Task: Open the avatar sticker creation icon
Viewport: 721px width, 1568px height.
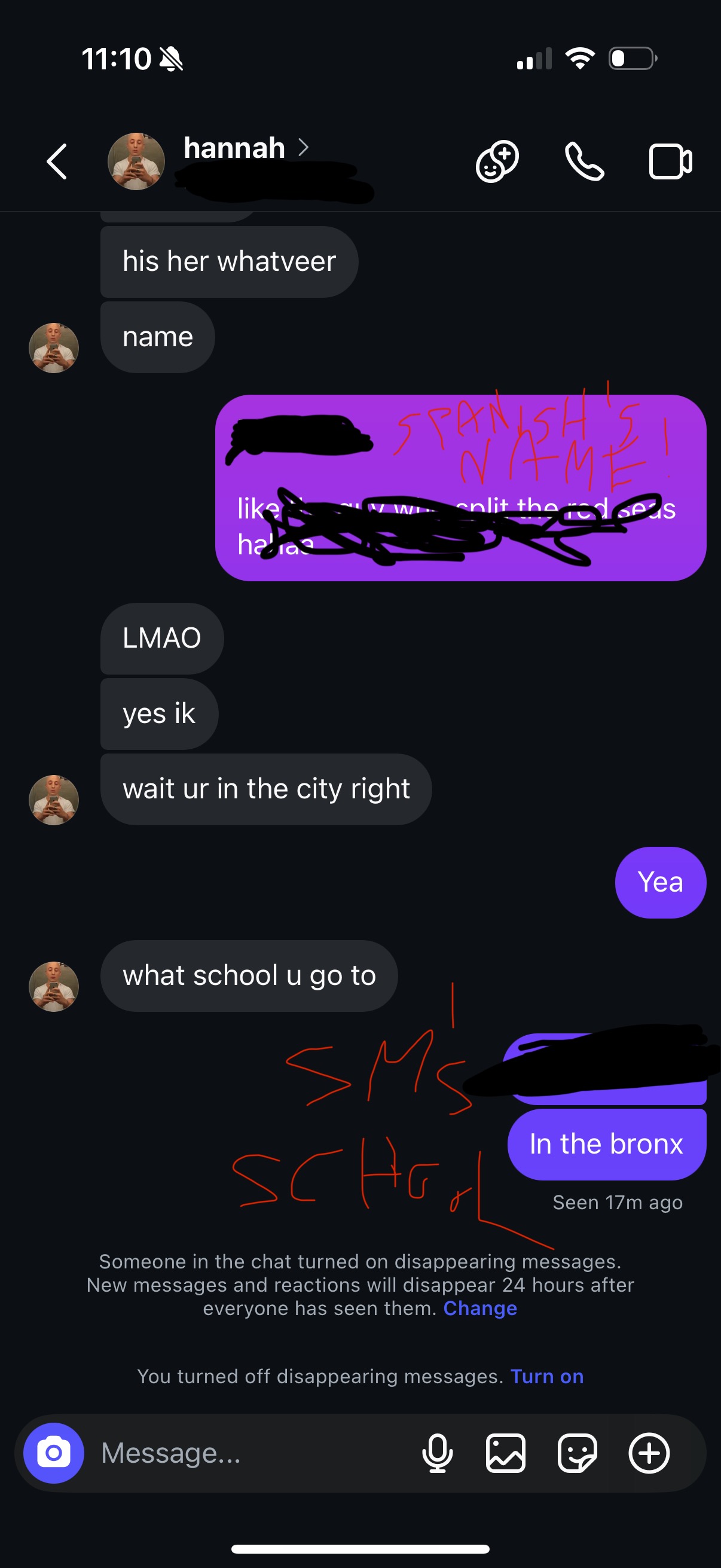Action: [x=497, y=162]
